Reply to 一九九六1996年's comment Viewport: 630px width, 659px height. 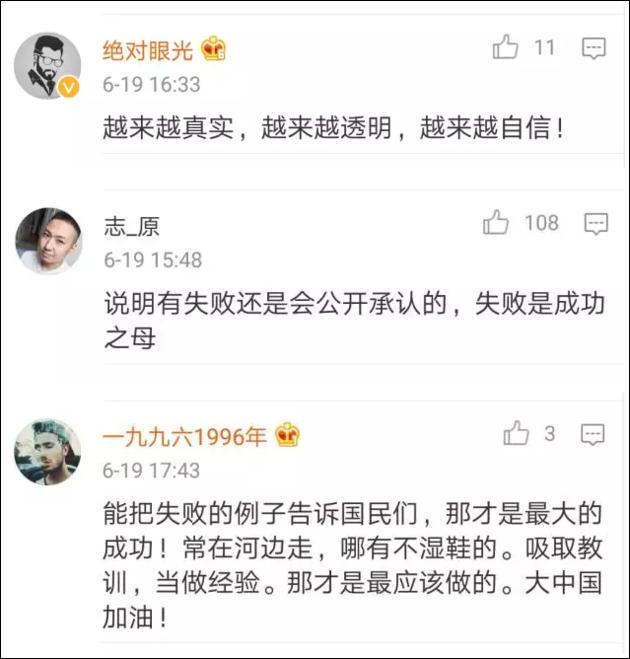click(594, 434)
